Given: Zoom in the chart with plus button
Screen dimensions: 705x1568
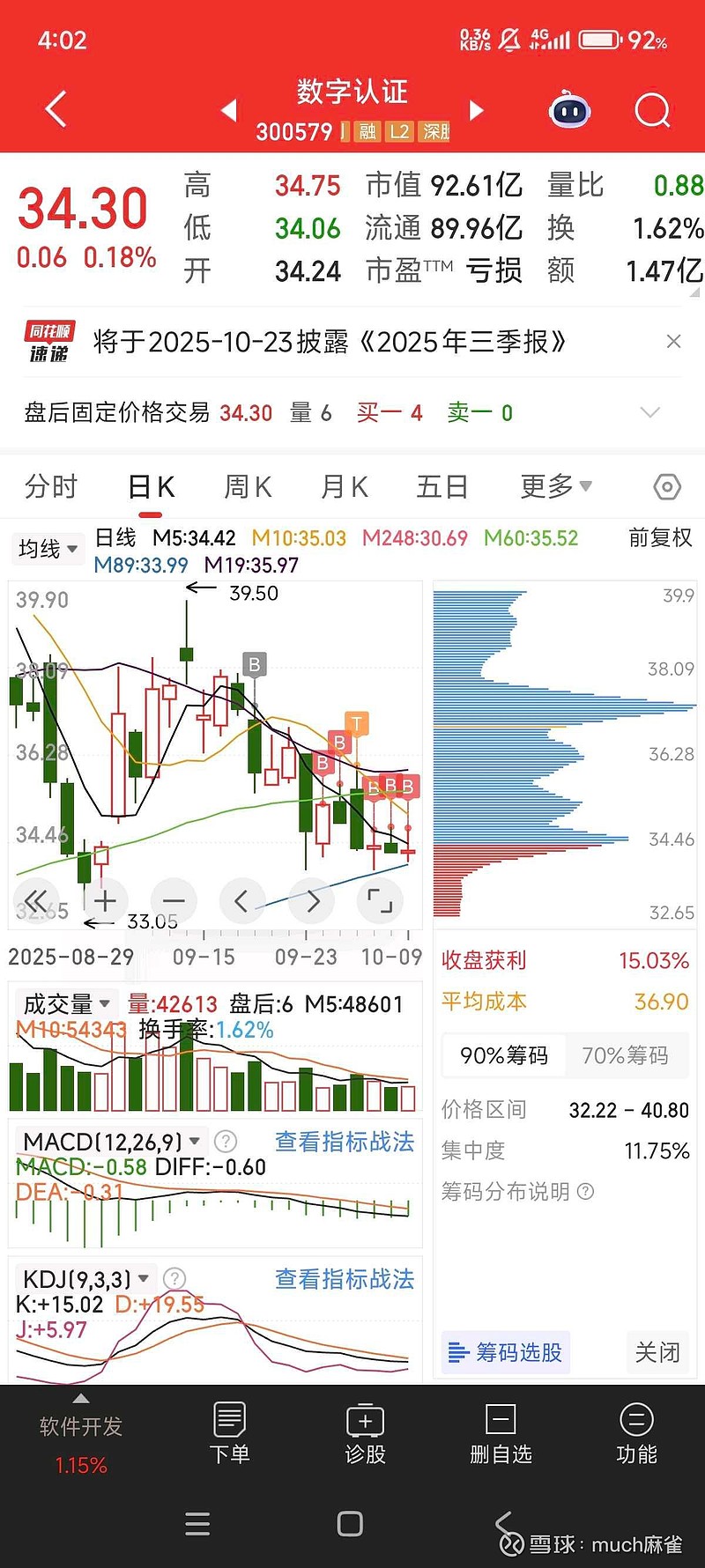Looking at the screenshot, I should 105,900.
